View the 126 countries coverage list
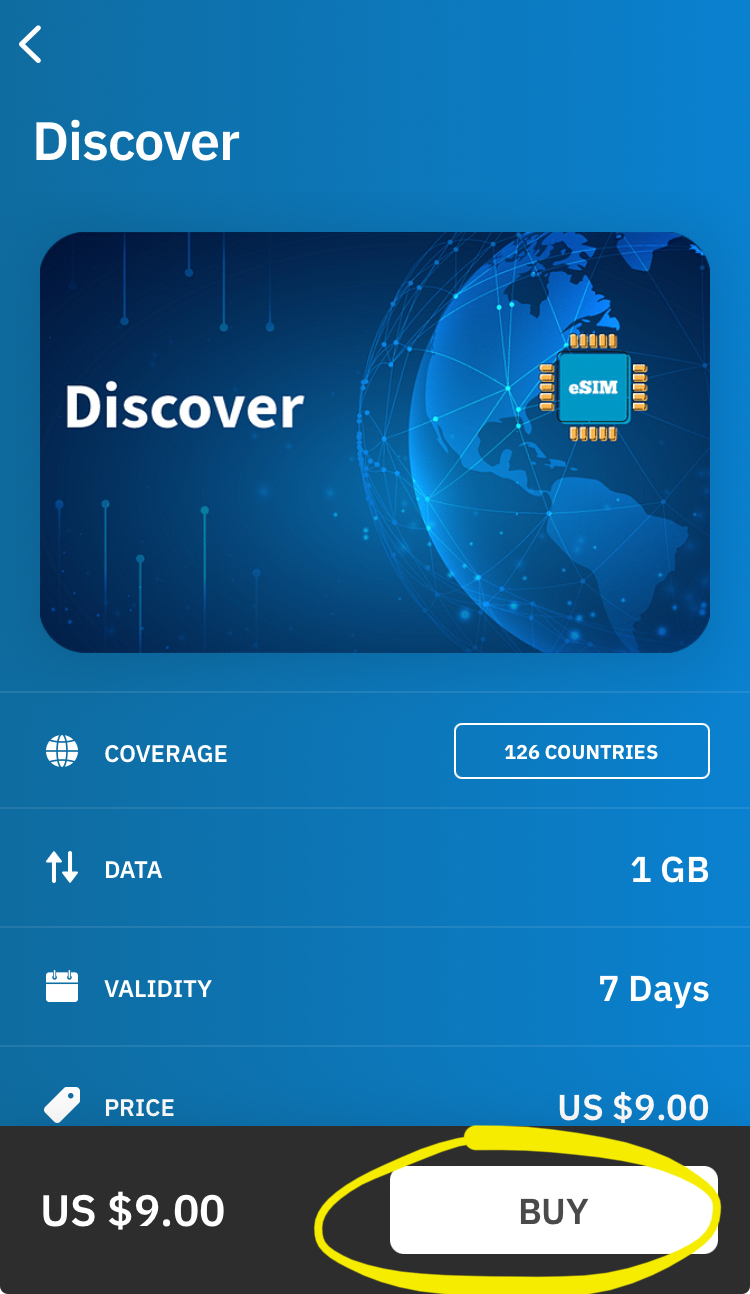This screenshot has width=750, height=1294. pos(581,751)
